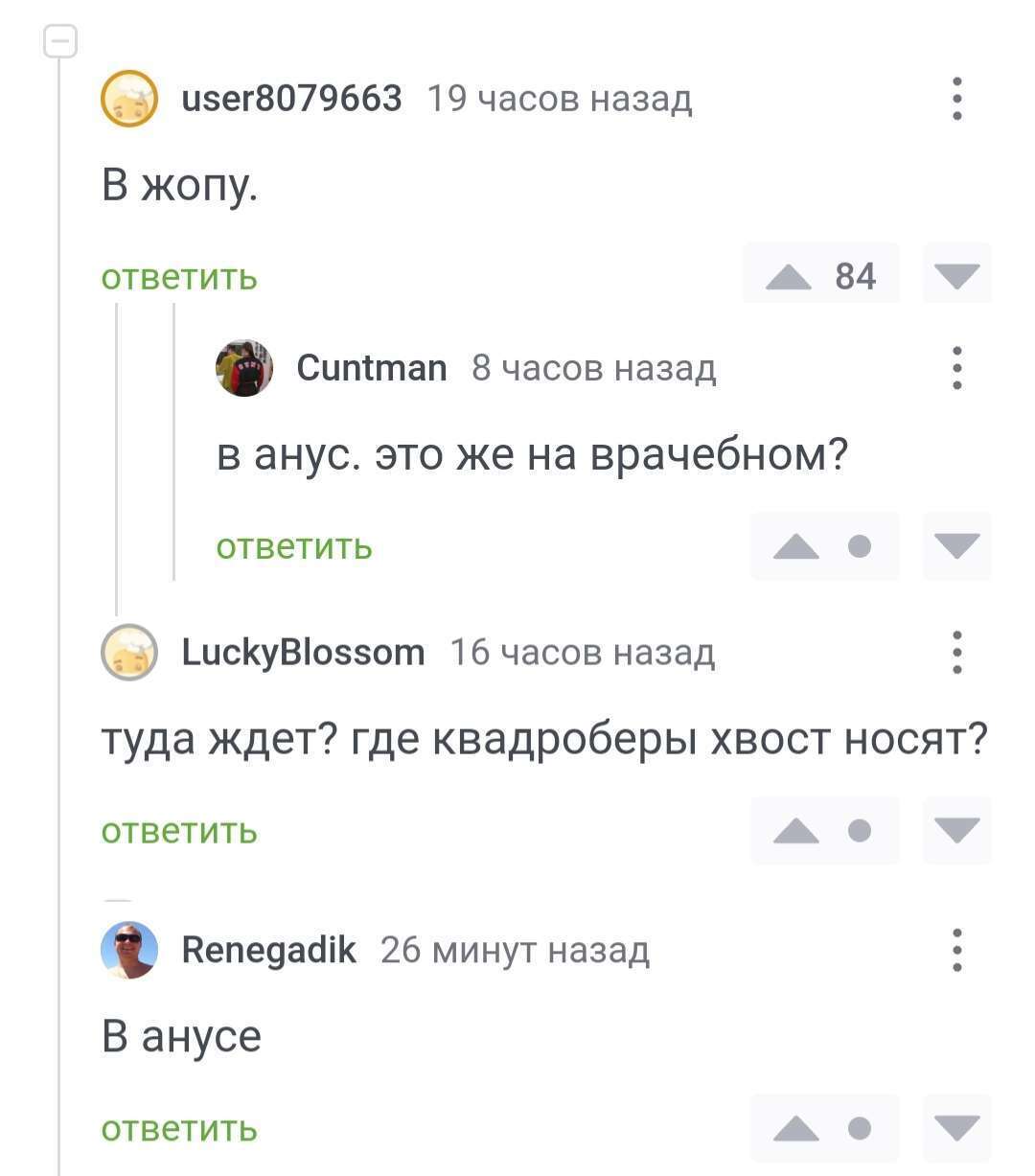Downvote Renegadik's comment
The image size is (1035, 1176).
(956, 1128)
